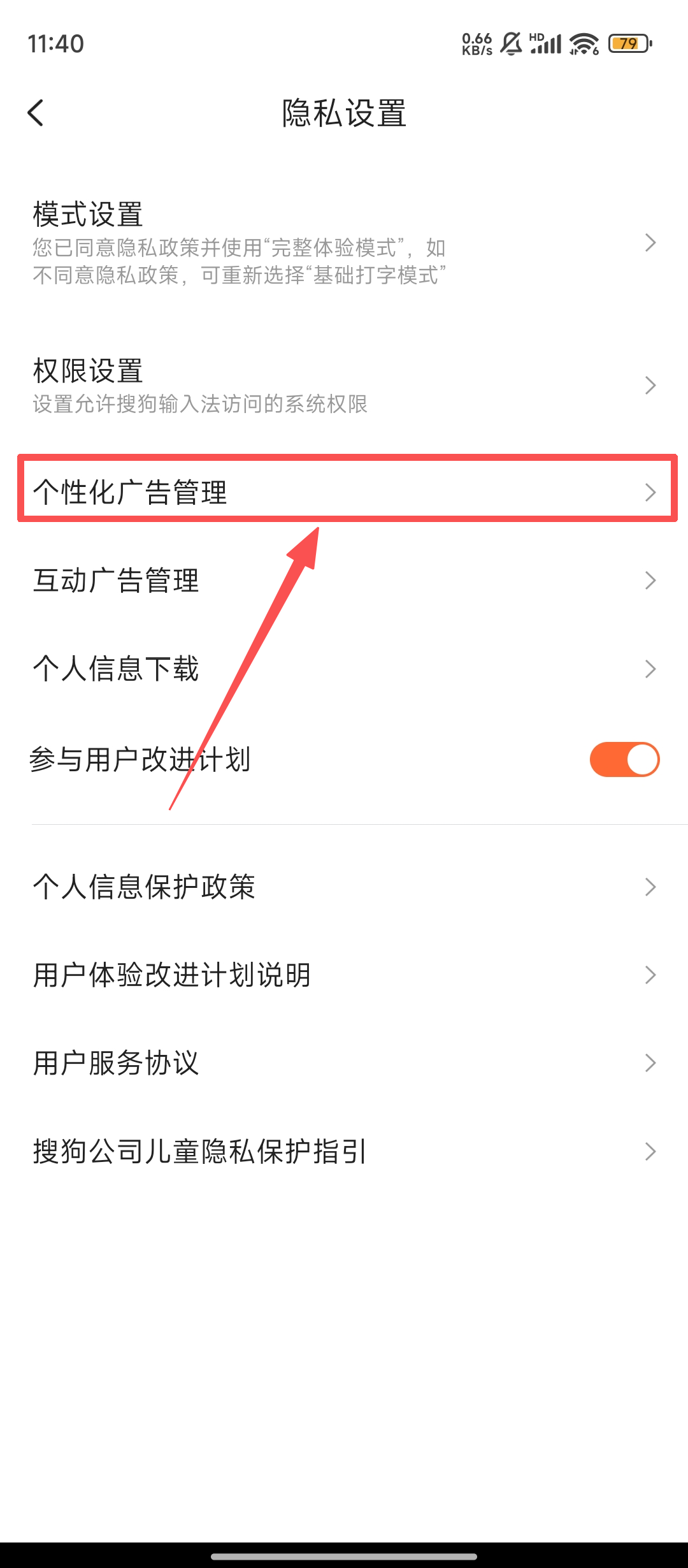
Task: Open 个性化广告管理
Action: pos(344,491)
